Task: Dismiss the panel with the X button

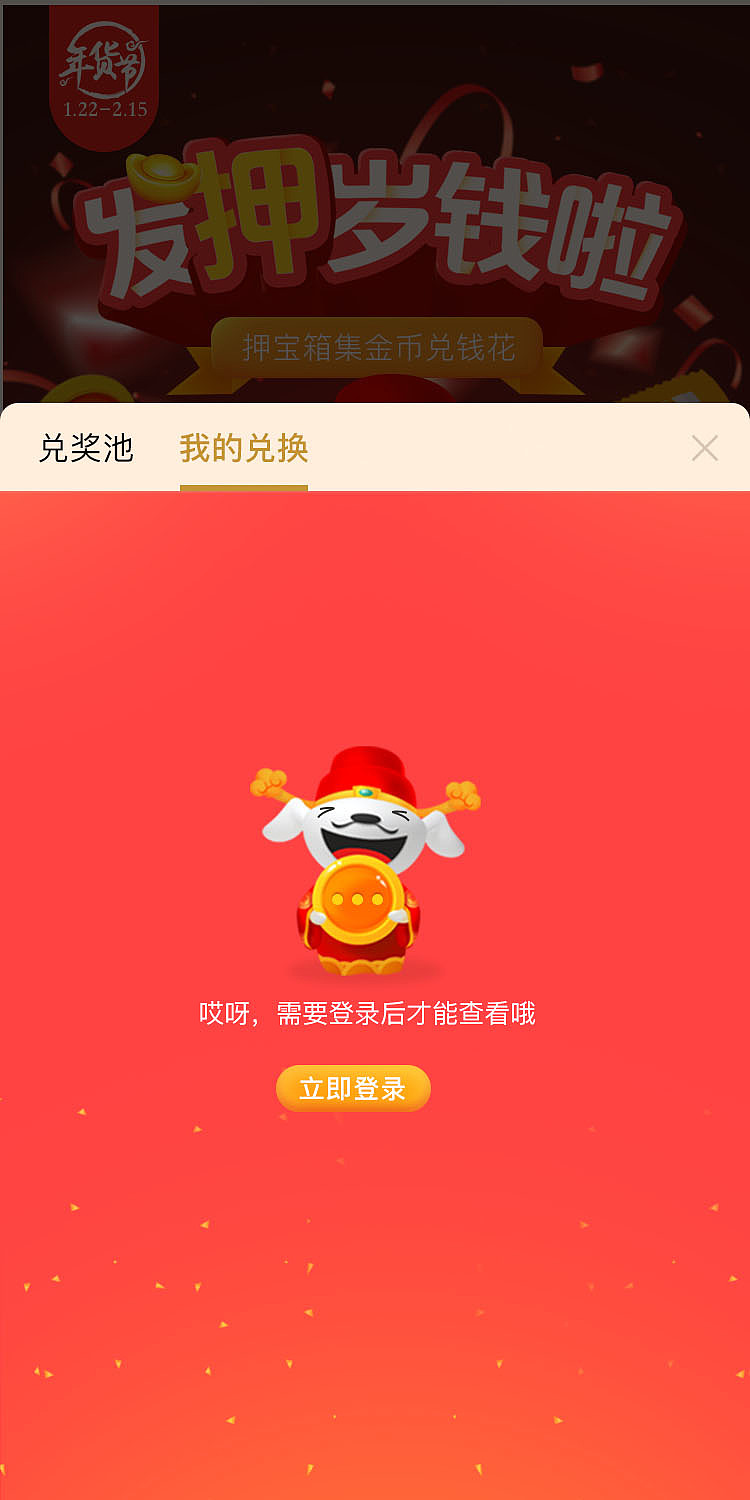Action: point(706,448)
